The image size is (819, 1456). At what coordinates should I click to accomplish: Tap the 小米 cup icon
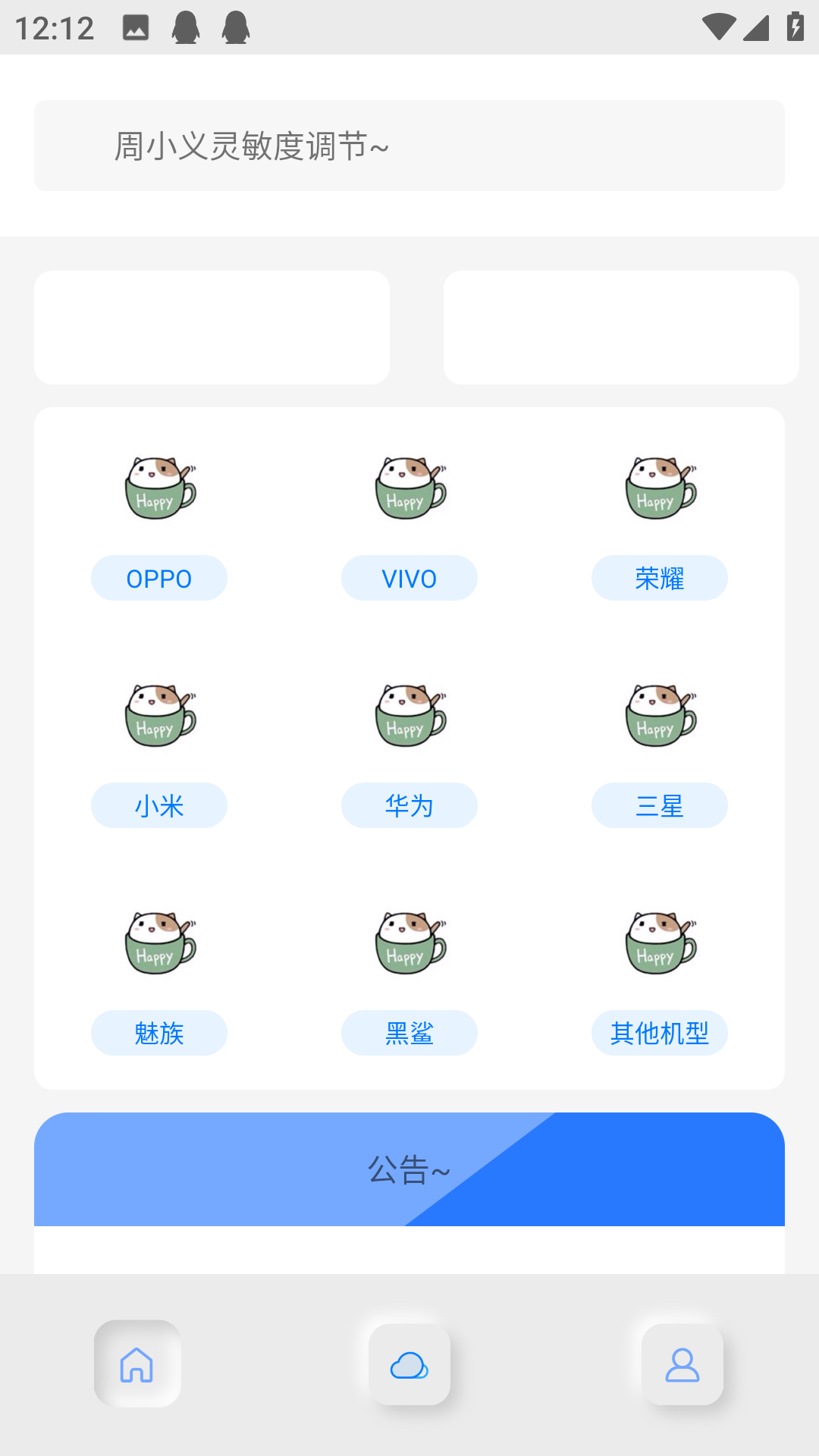(x=158, y=715)
